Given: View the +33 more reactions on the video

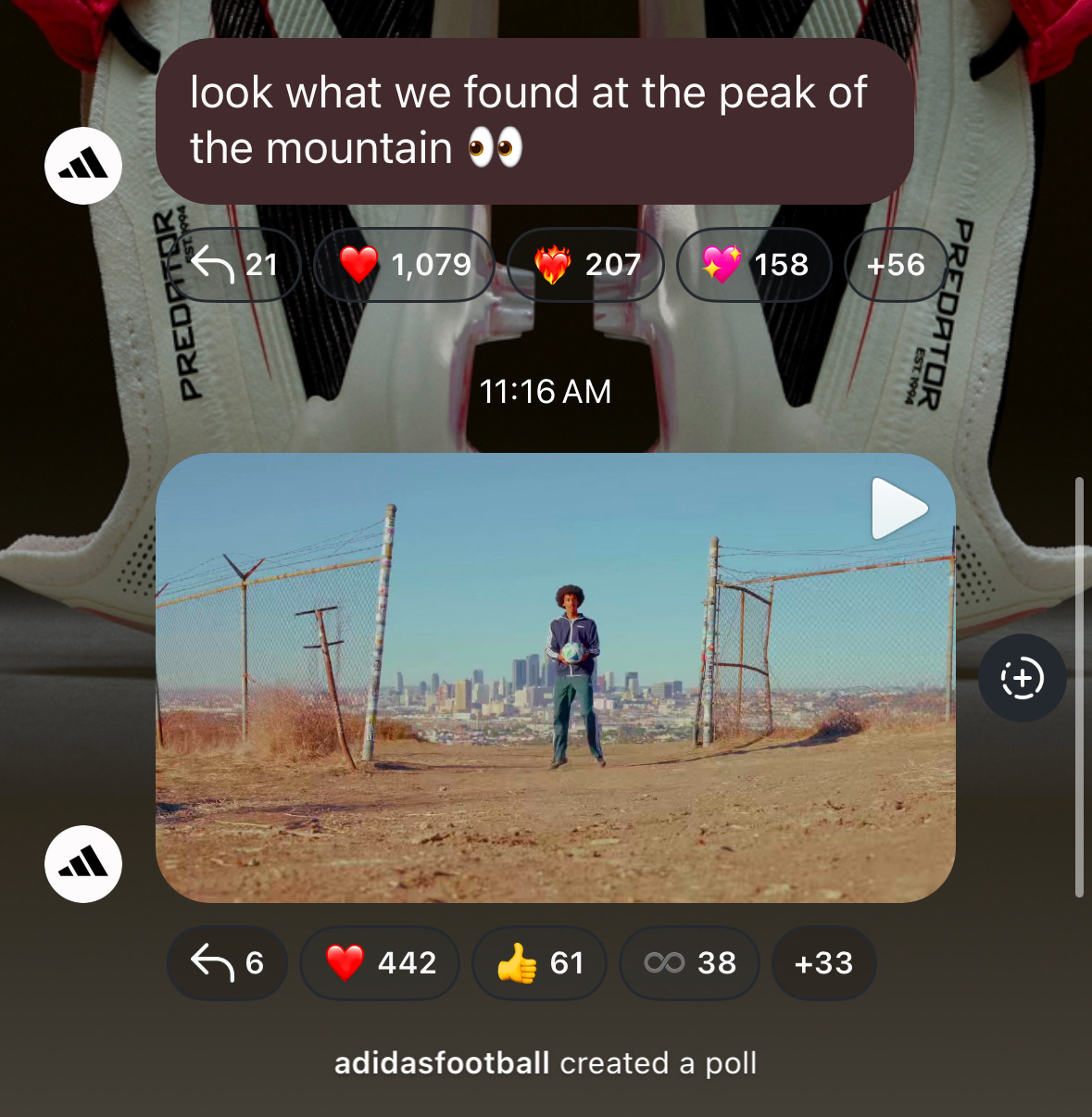Looking at the screenshot, I should (x=823, y=963).
